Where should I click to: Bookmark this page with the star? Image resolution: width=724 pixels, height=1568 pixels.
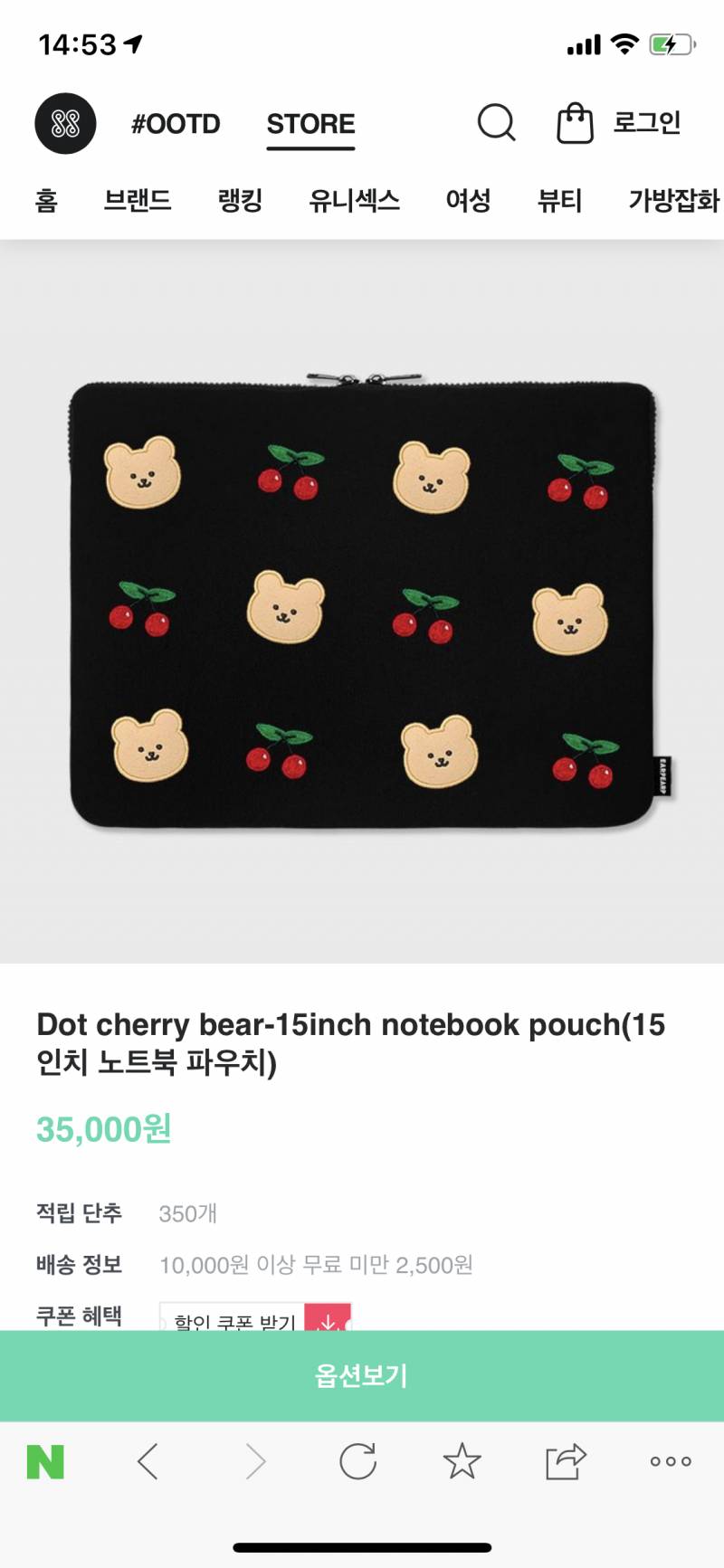click(462, 1461)
